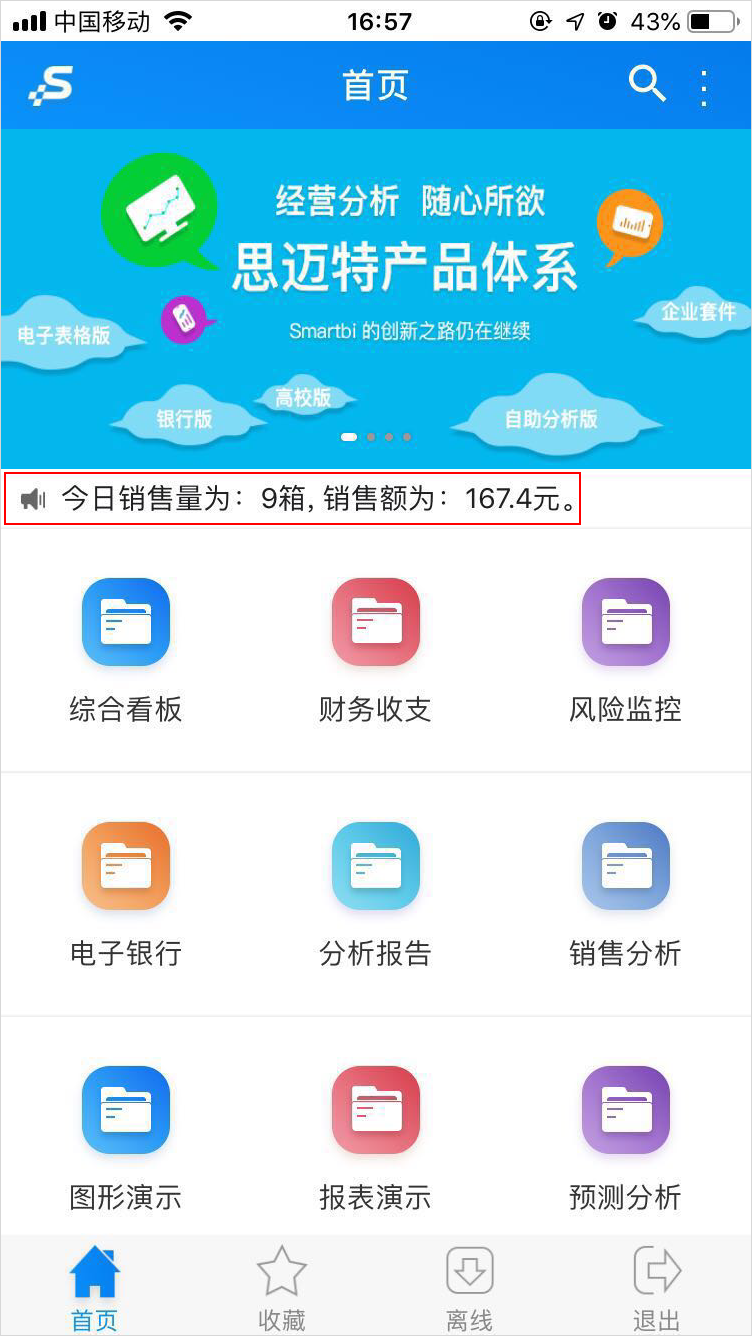The image size is (752, 1336).
Task: Switch to the 收藏 tab
Action: tap(282, 1288)
